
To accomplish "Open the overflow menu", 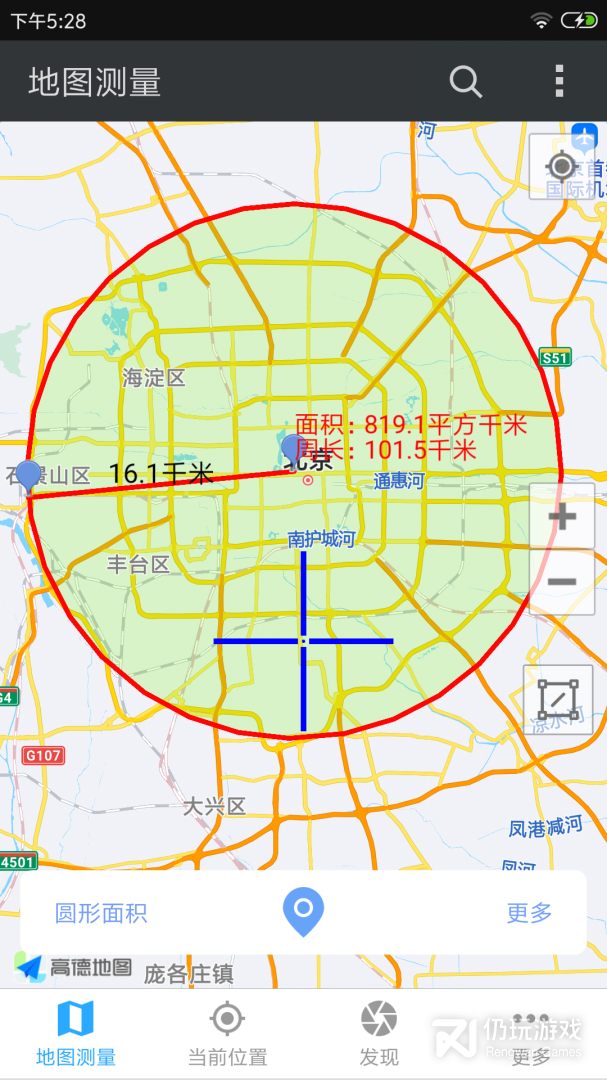I will (559, 81).
